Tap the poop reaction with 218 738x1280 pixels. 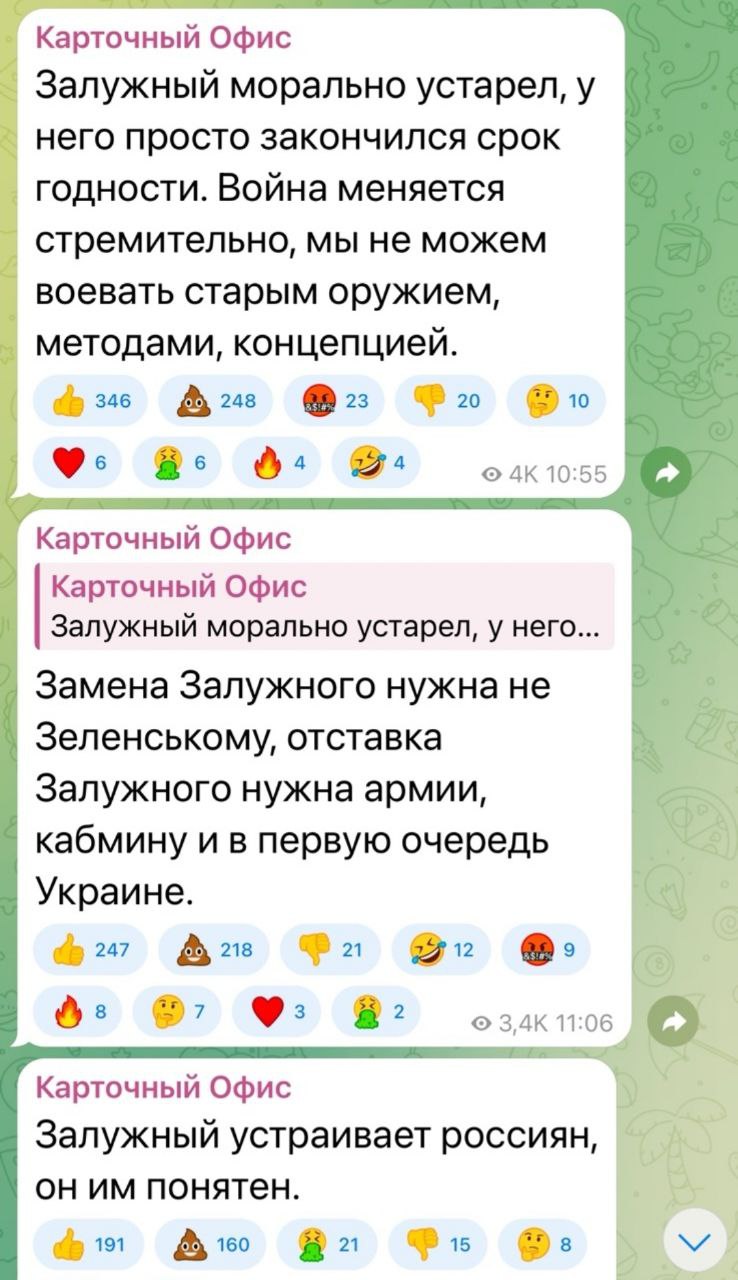pos(214,951)
